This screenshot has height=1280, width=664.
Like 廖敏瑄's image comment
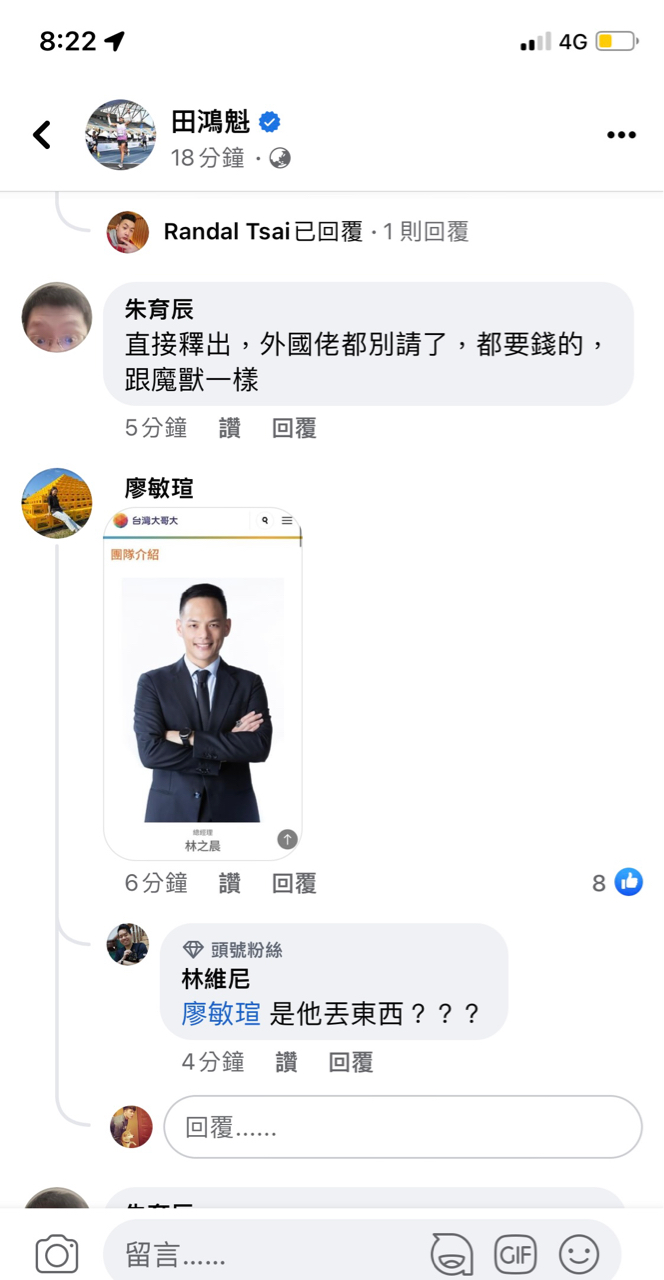tap(230, 883)
